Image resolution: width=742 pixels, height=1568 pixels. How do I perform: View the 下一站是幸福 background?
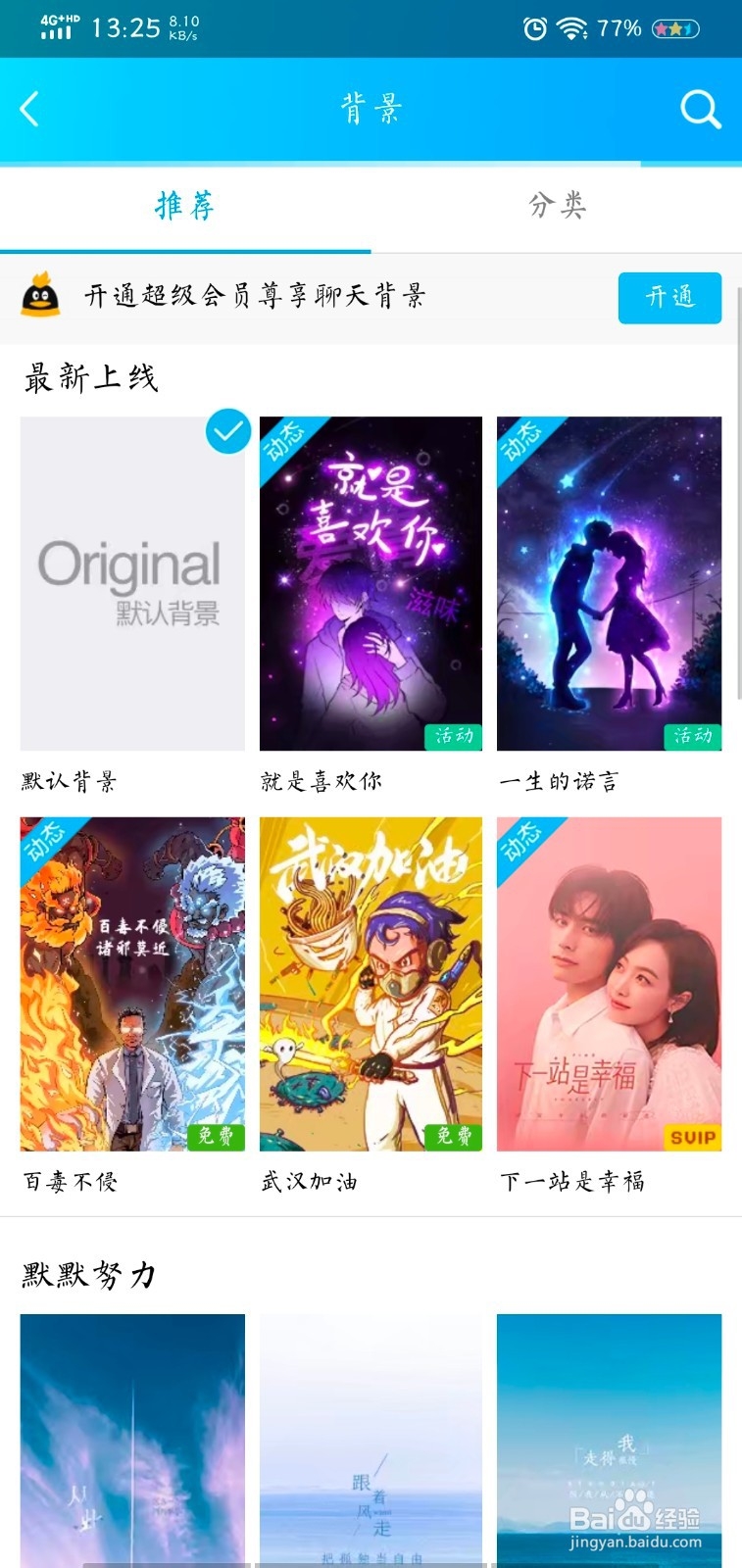point(609,984)
